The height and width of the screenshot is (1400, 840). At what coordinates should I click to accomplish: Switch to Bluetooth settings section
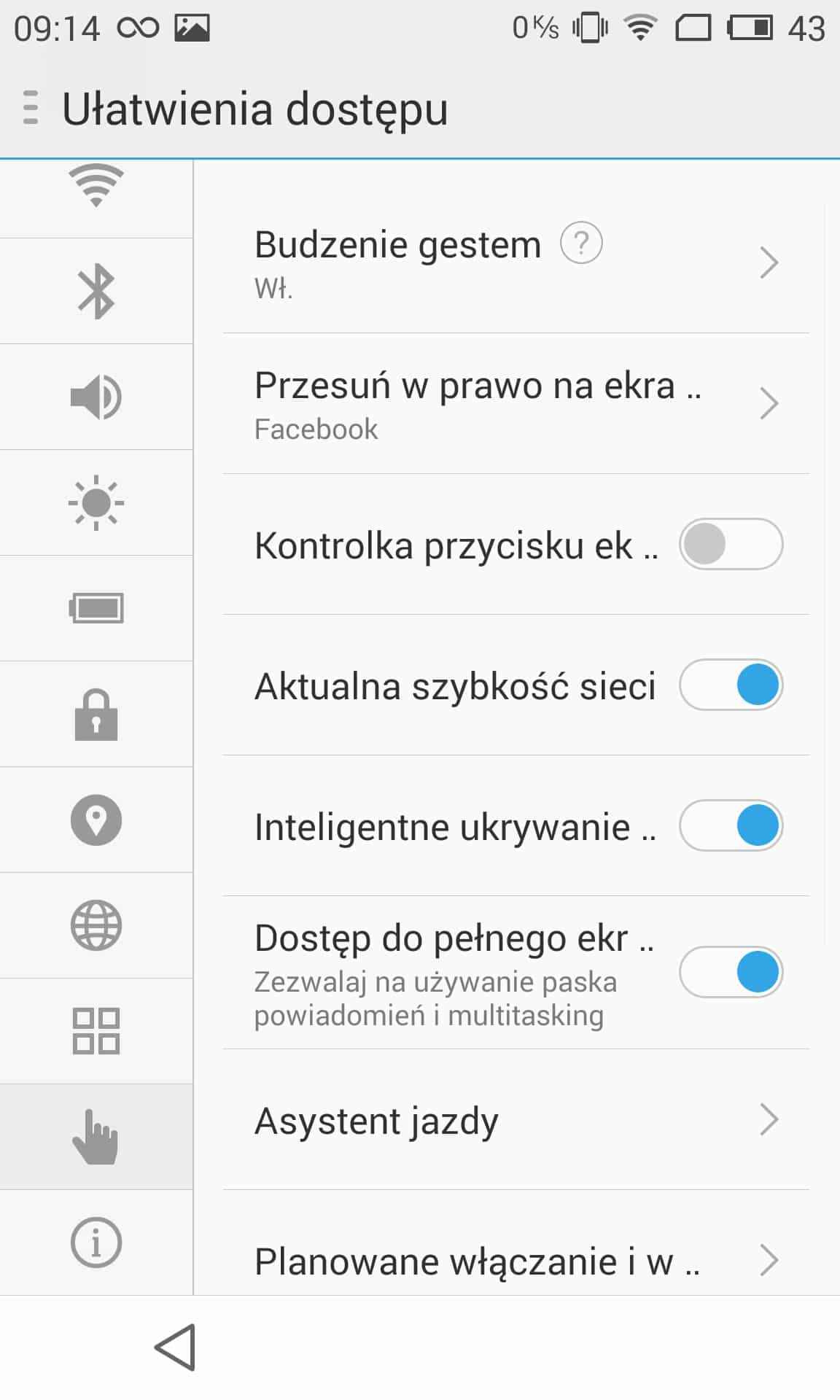click(x=96, y=292)
